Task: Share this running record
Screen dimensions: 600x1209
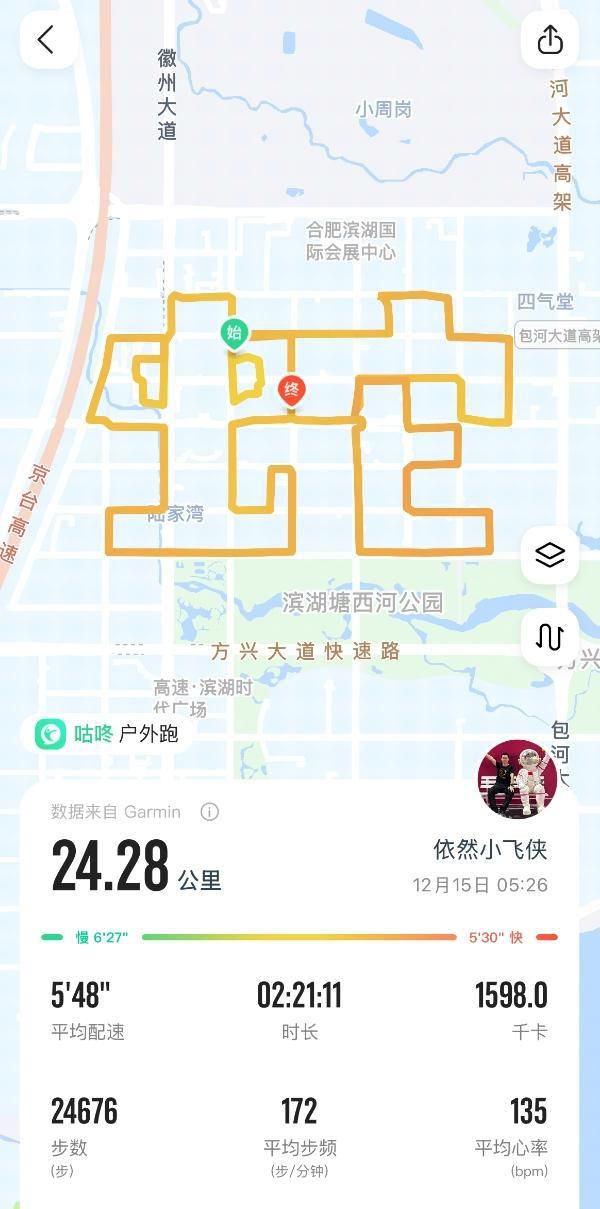Action: (x=550, y=40)
